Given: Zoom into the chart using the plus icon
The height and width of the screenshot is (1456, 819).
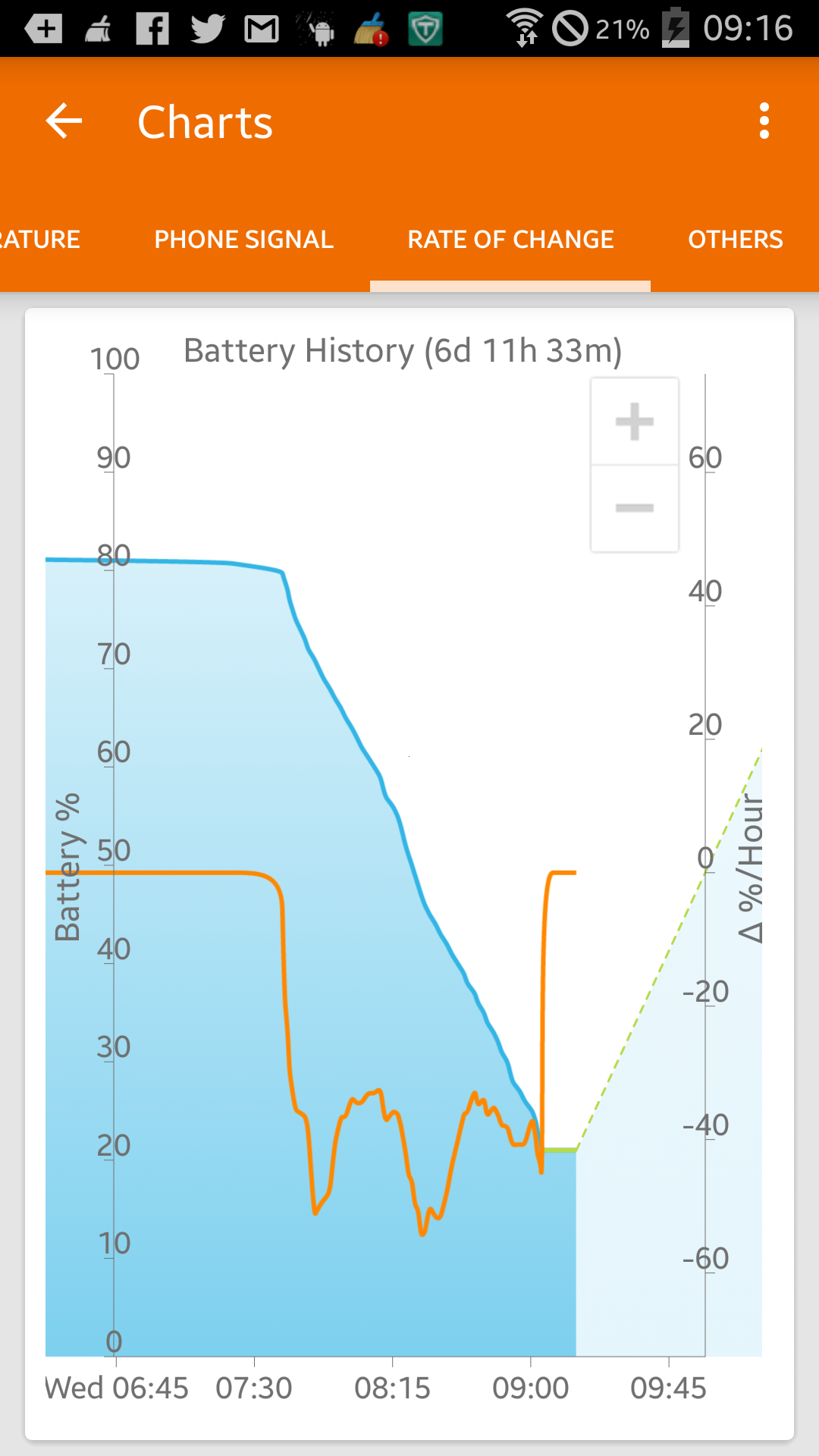Looking at the screenshot, I should click(x=634, y=422).
